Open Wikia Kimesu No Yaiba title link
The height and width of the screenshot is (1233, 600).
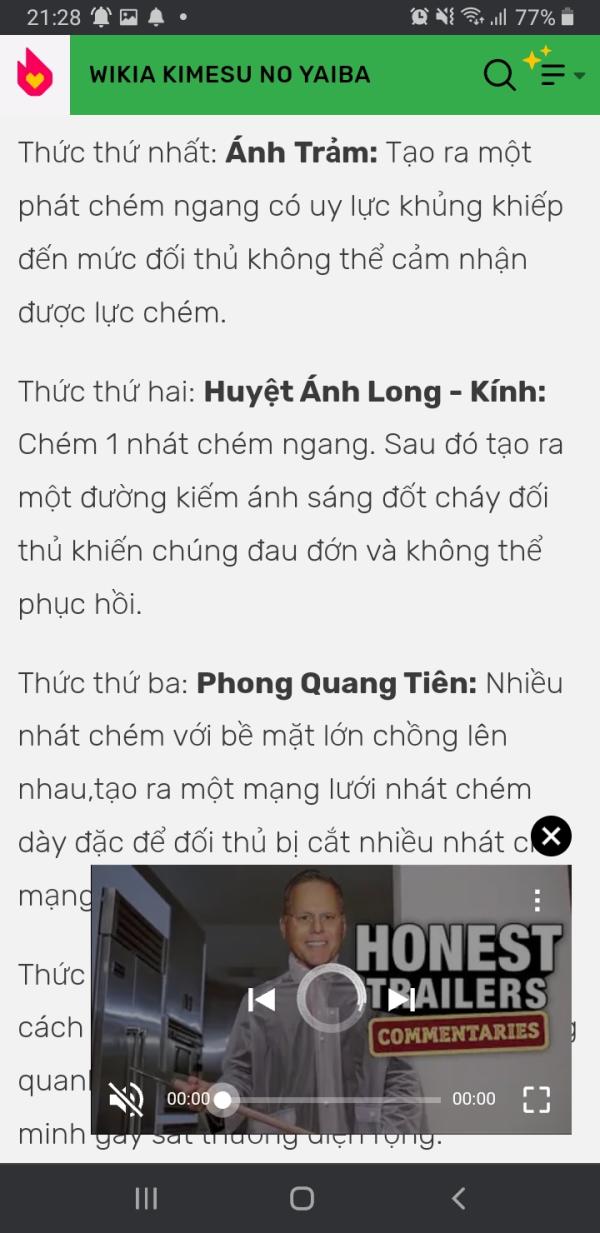click(230, 74)
